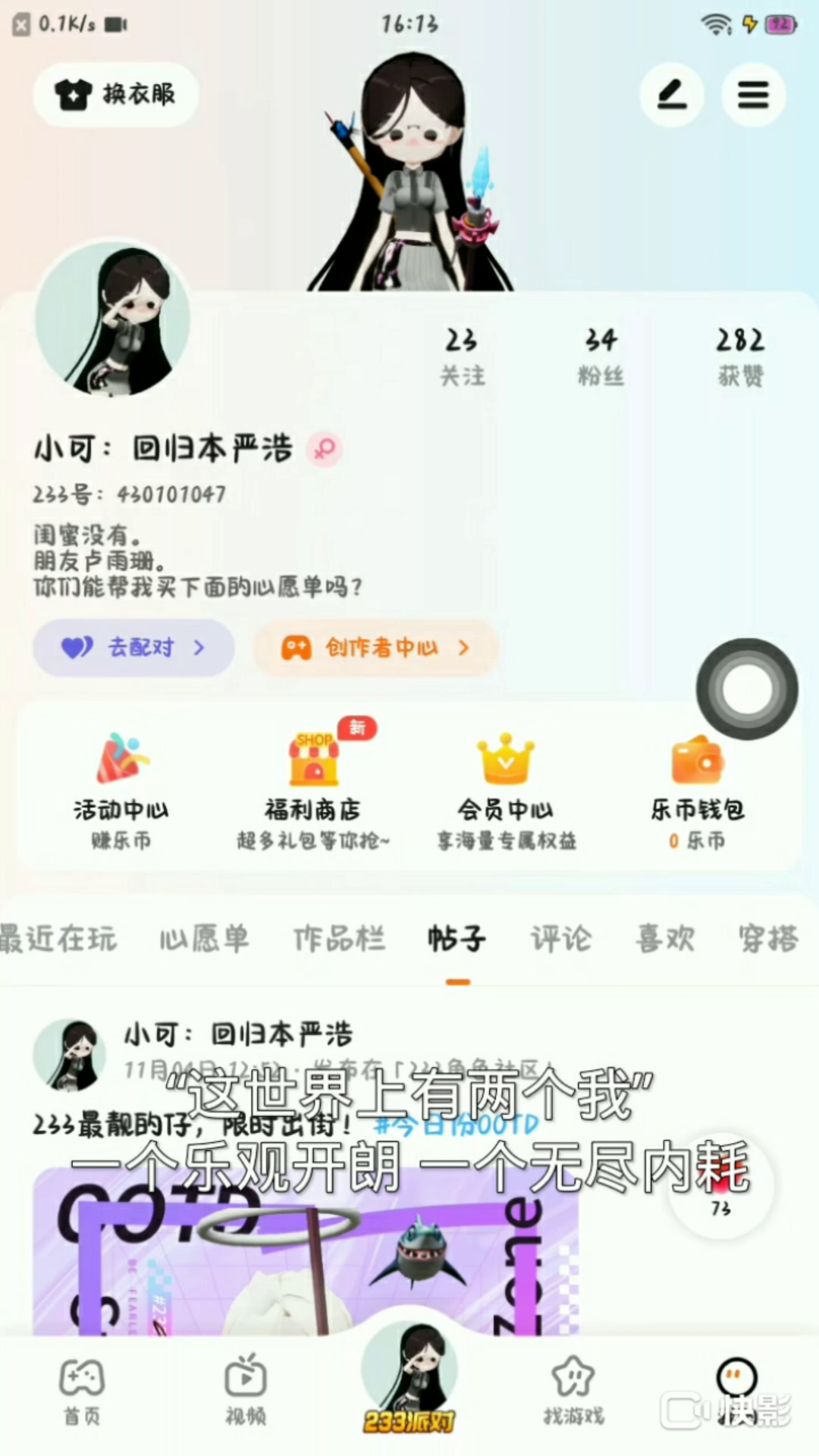Screen dimensions: 819x1456
Task: Go to 首页 home in bottom navigation
Action: pyautogui.click(x=82, y=1391)
